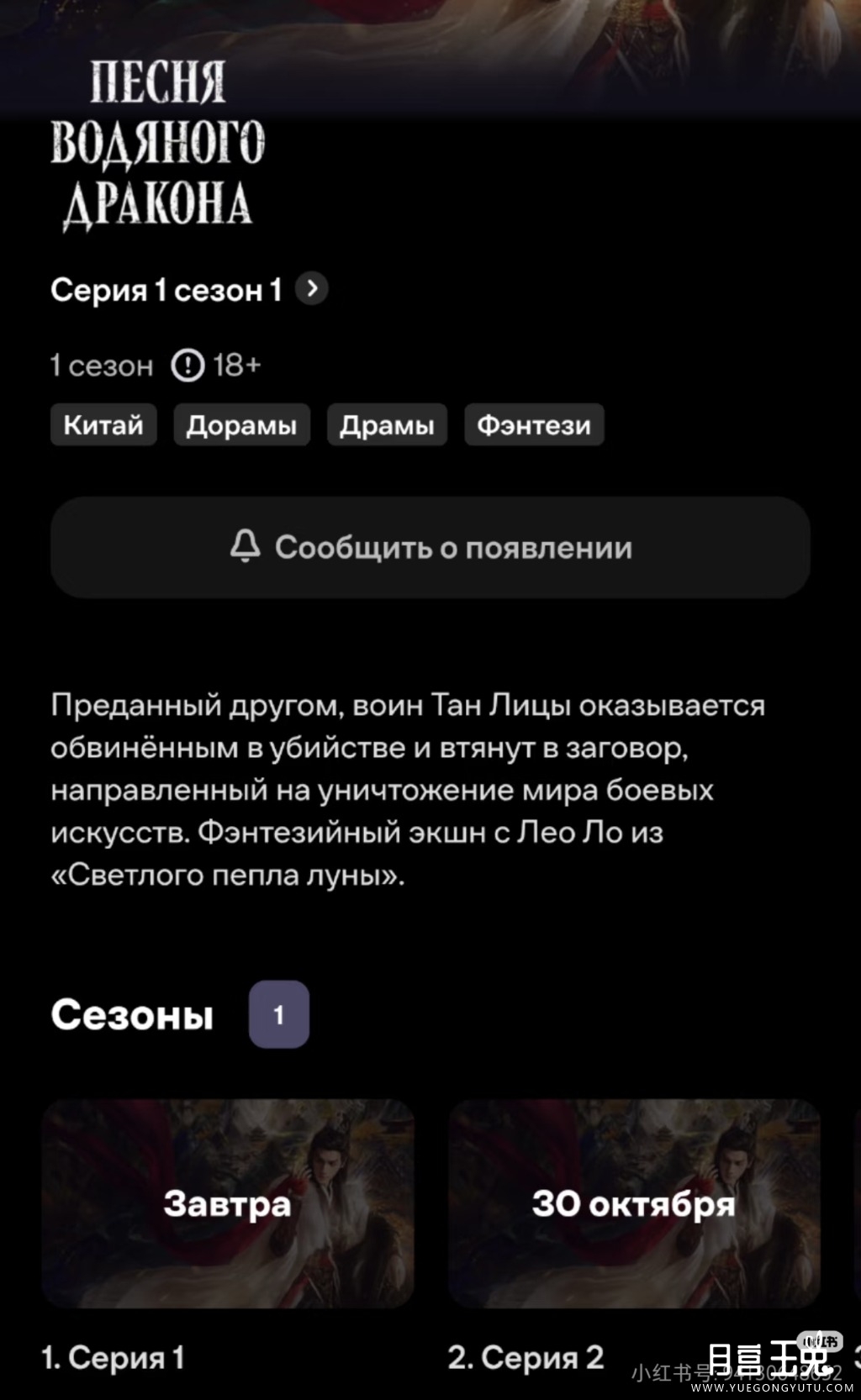The image size is (861, 1400).
Task: Tap the Китай genre chip
Action: click(x=103, y=425)
